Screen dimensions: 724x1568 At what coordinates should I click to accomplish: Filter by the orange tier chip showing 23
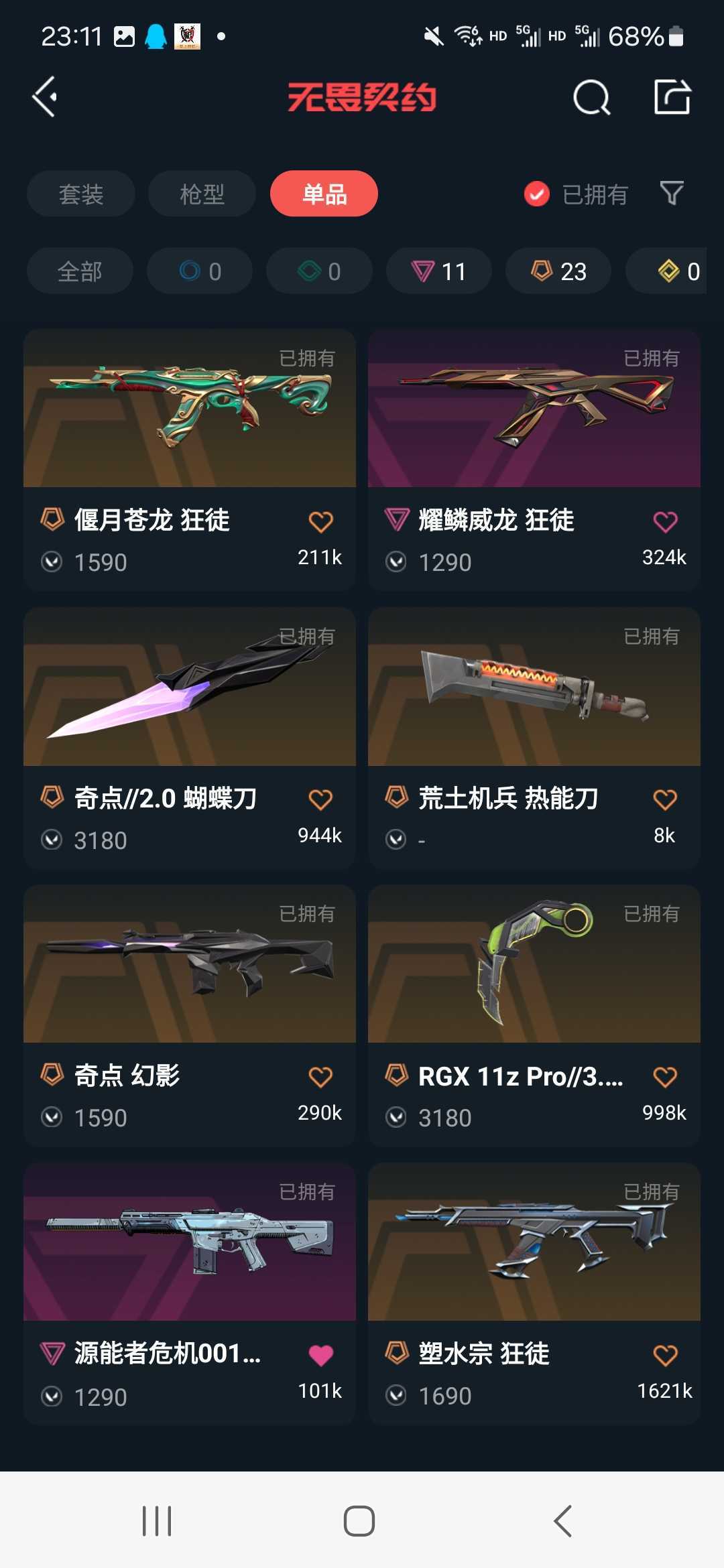pos(558,271)
